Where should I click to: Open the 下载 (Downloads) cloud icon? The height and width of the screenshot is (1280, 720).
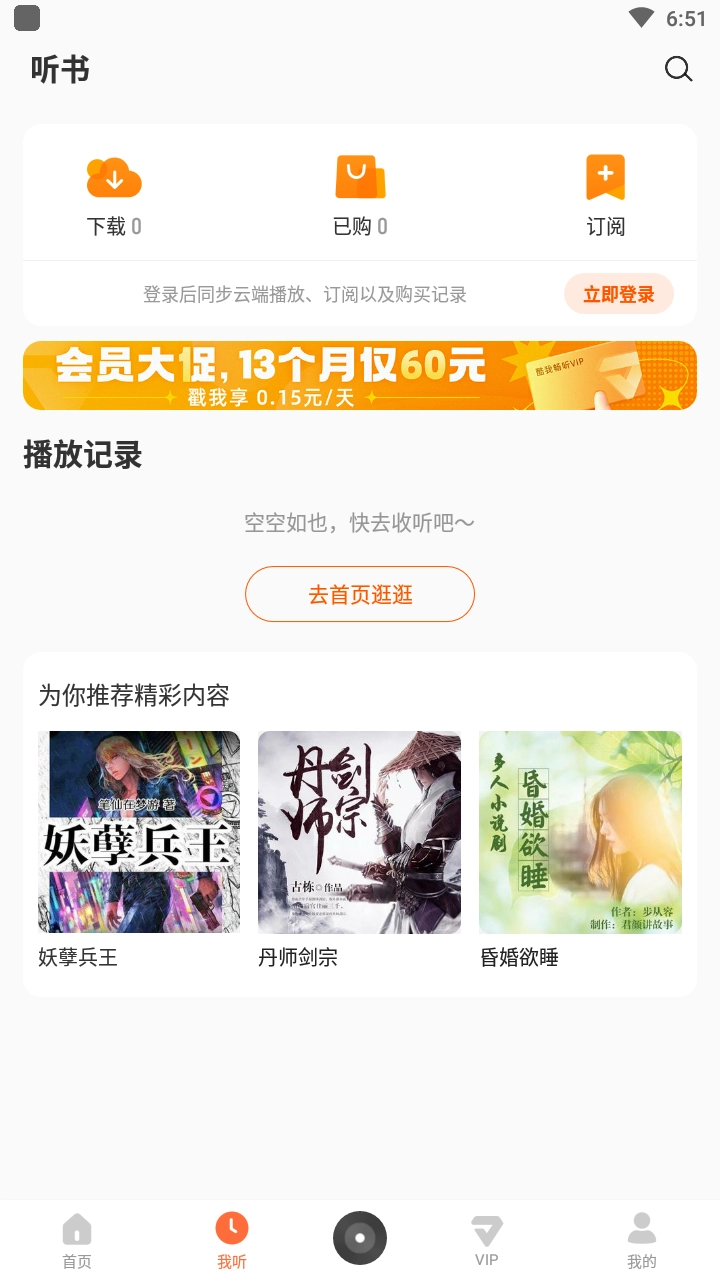click(x=114, y=177)
